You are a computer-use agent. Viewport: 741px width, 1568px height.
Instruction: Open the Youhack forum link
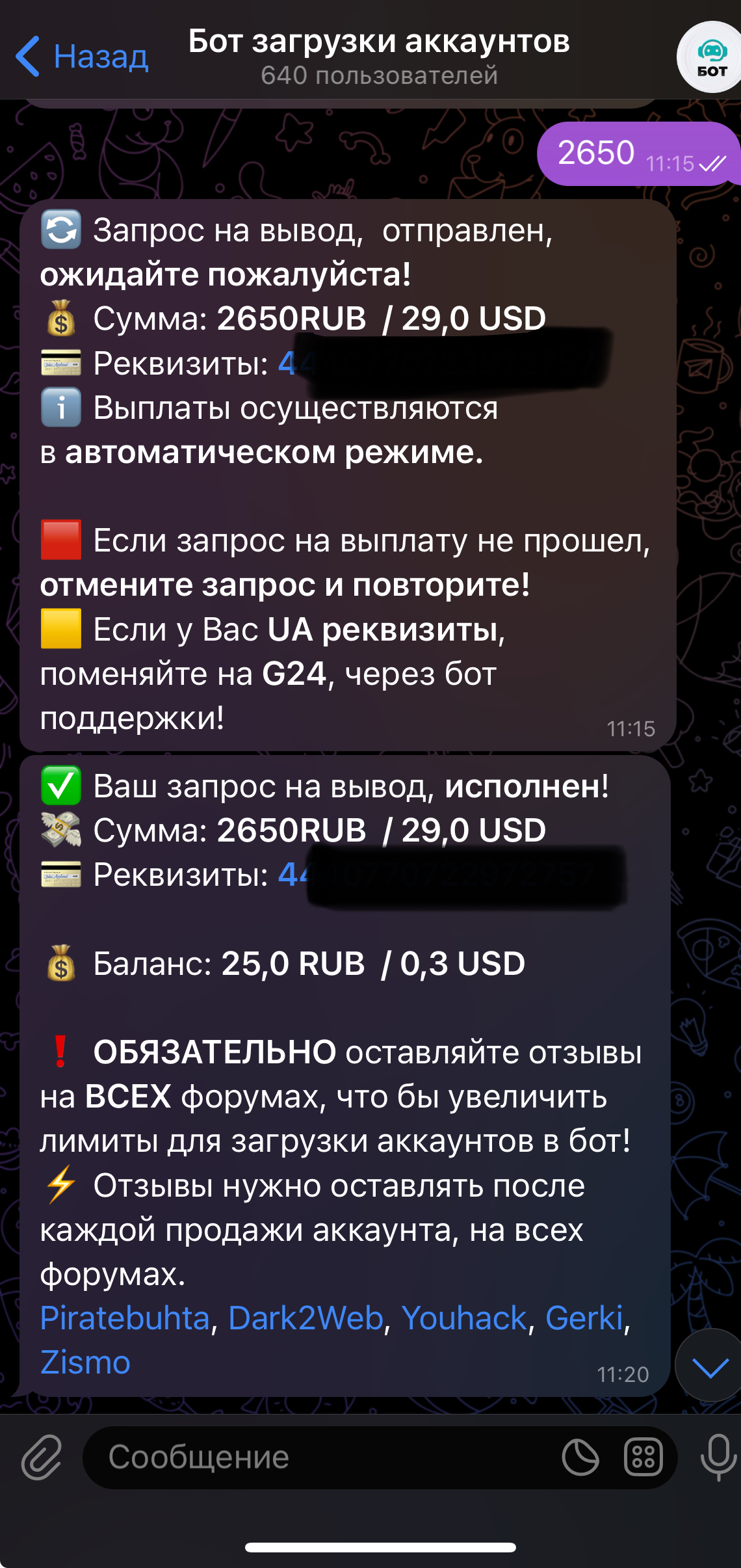click(463, 1319)
